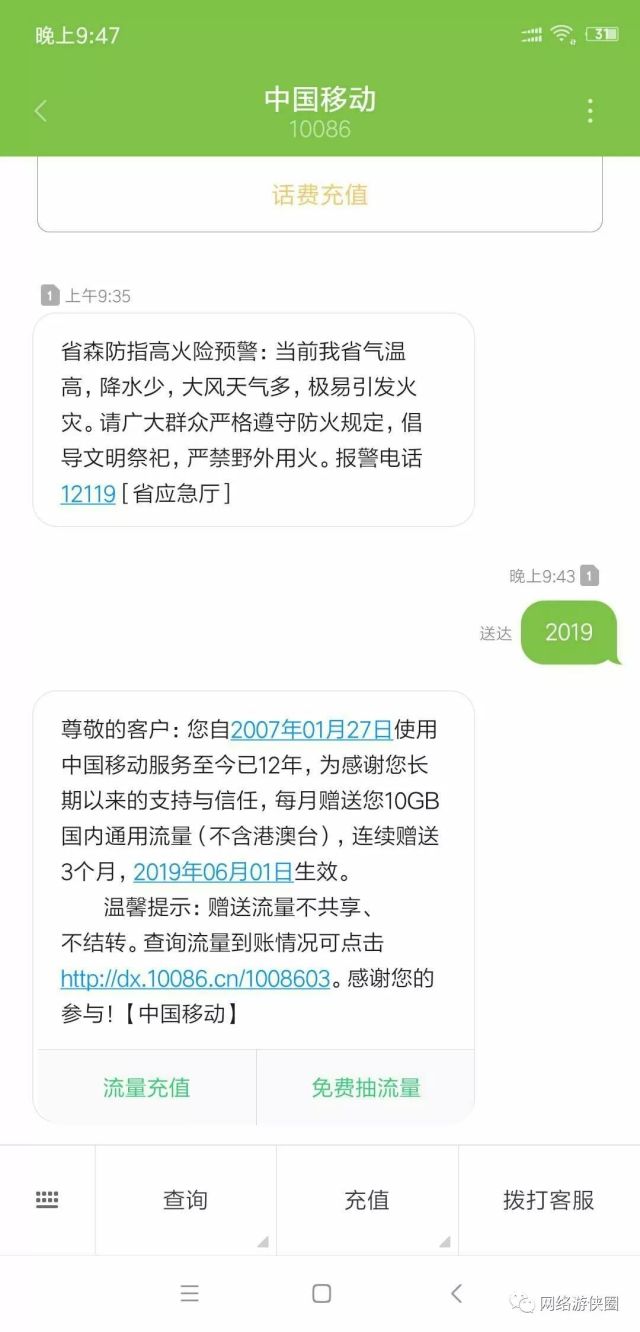
Task: Expand the 充值 menu
Action: [367, 1200]
